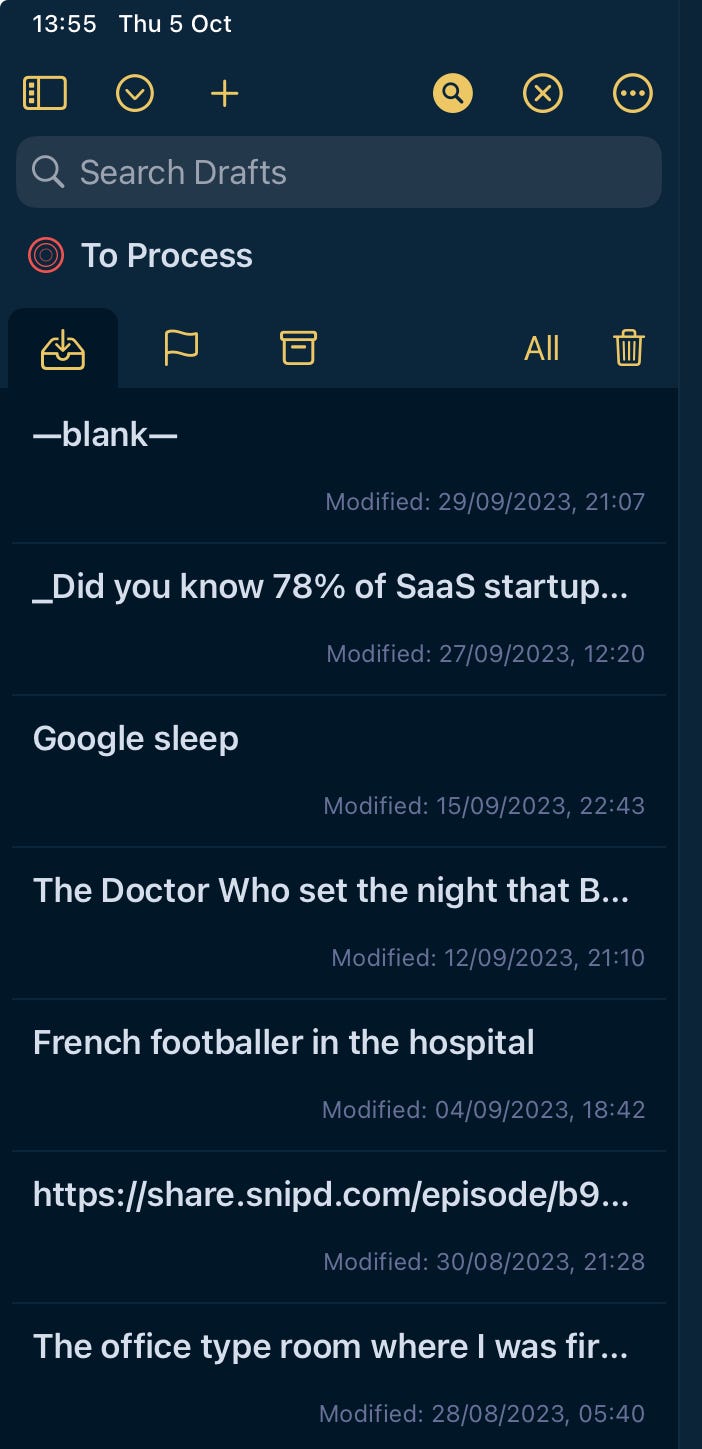702x1449 pixels.
Task: Switch to the Archive tab
Action: [298, 349]
